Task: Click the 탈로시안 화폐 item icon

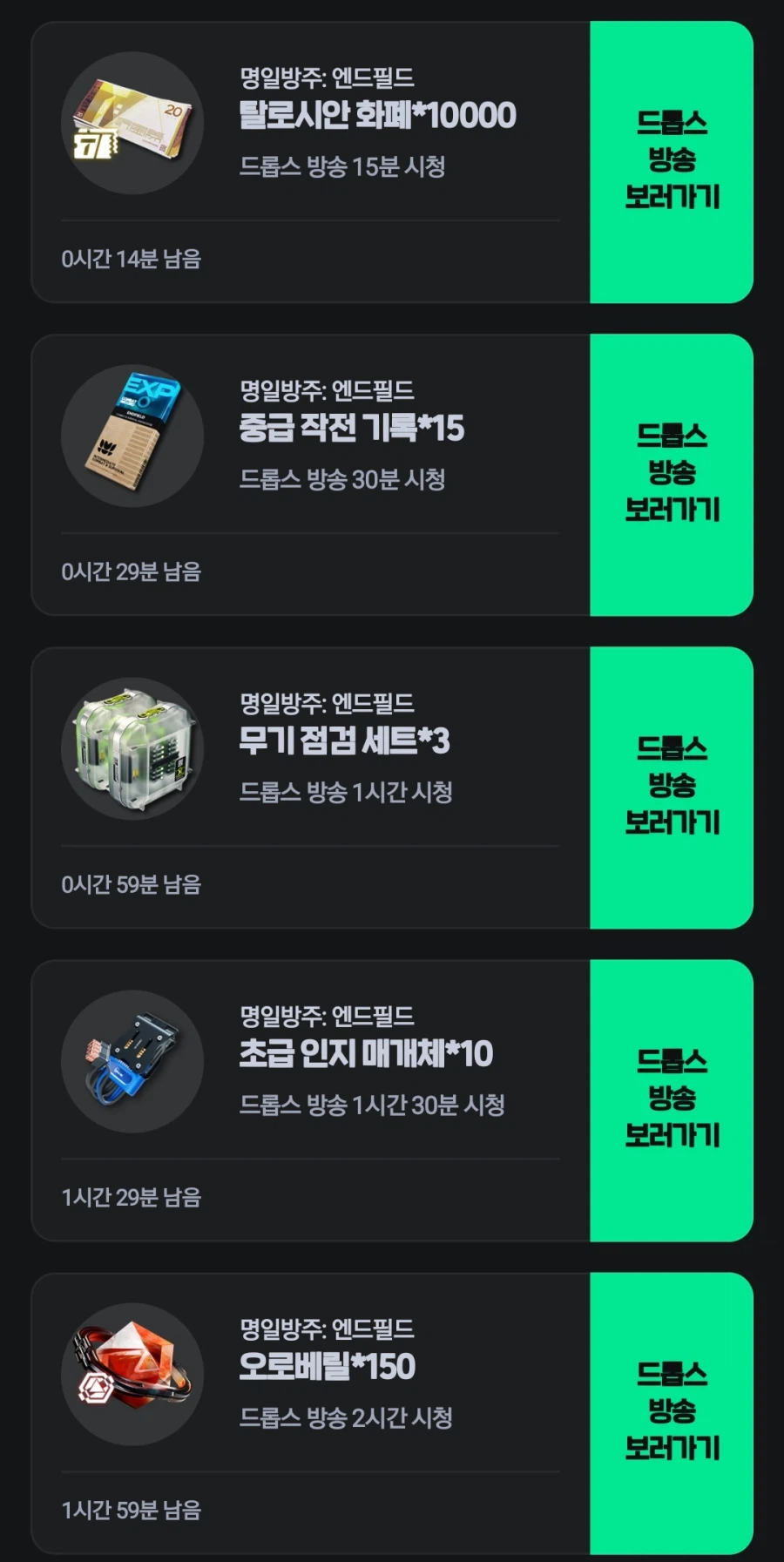Action: coord(131,122)
